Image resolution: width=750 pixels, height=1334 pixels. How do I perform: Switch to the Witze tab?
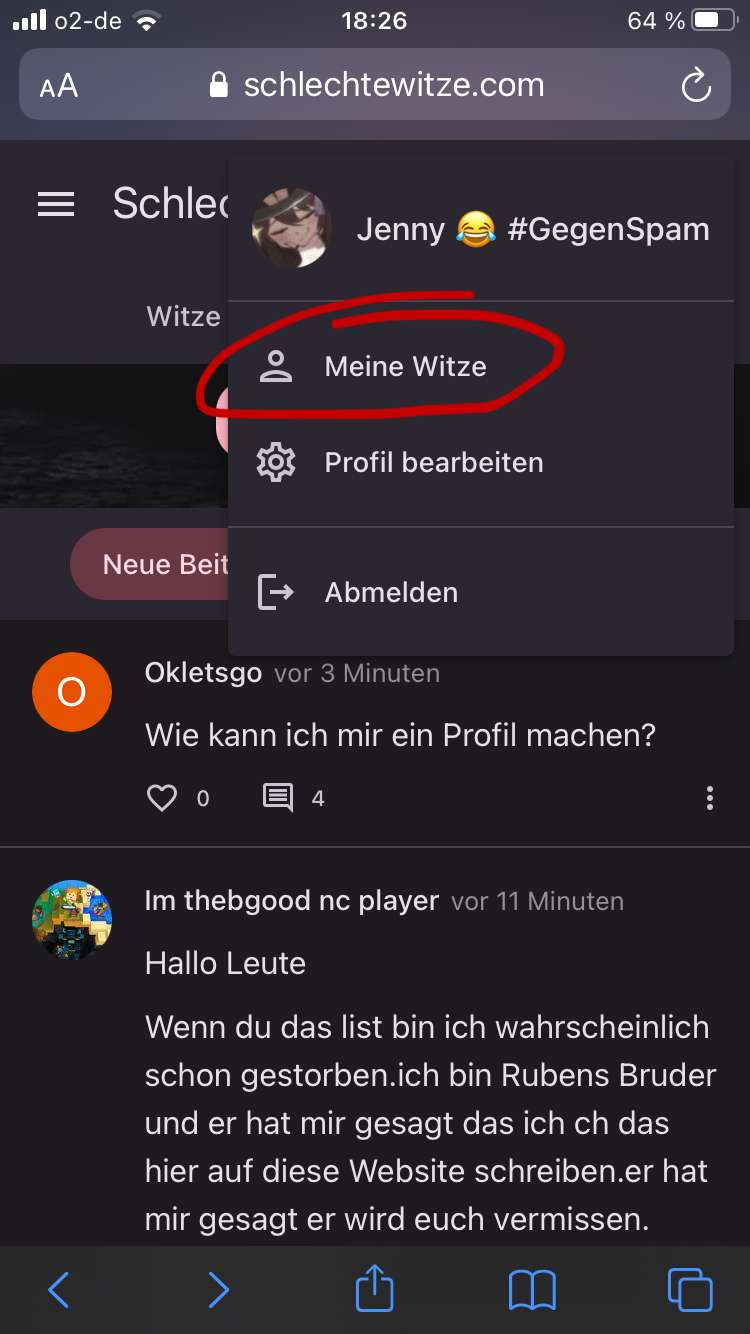click(x=183, y=317)
